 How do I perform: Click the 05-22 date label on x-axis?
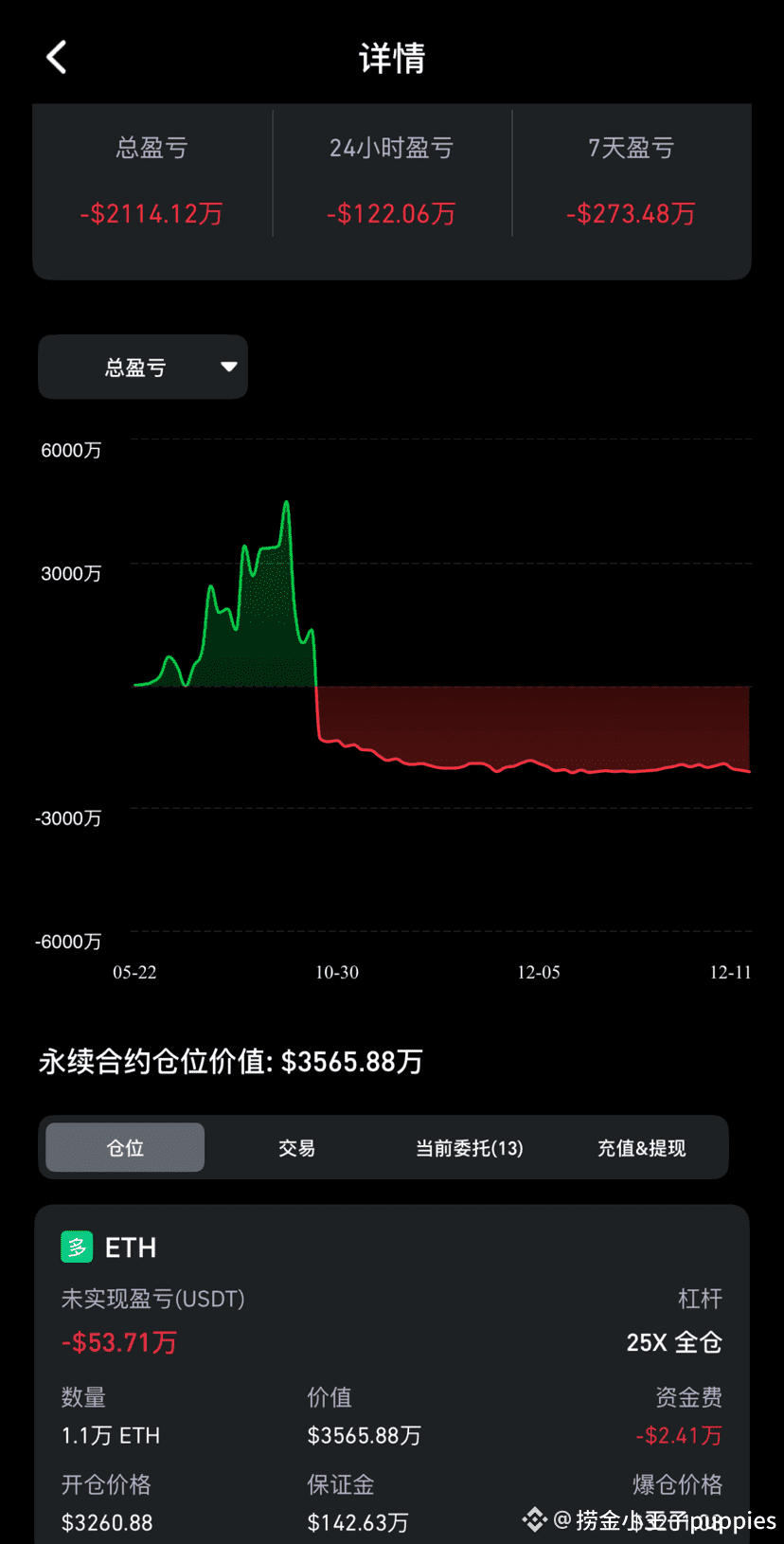(134, 971)
